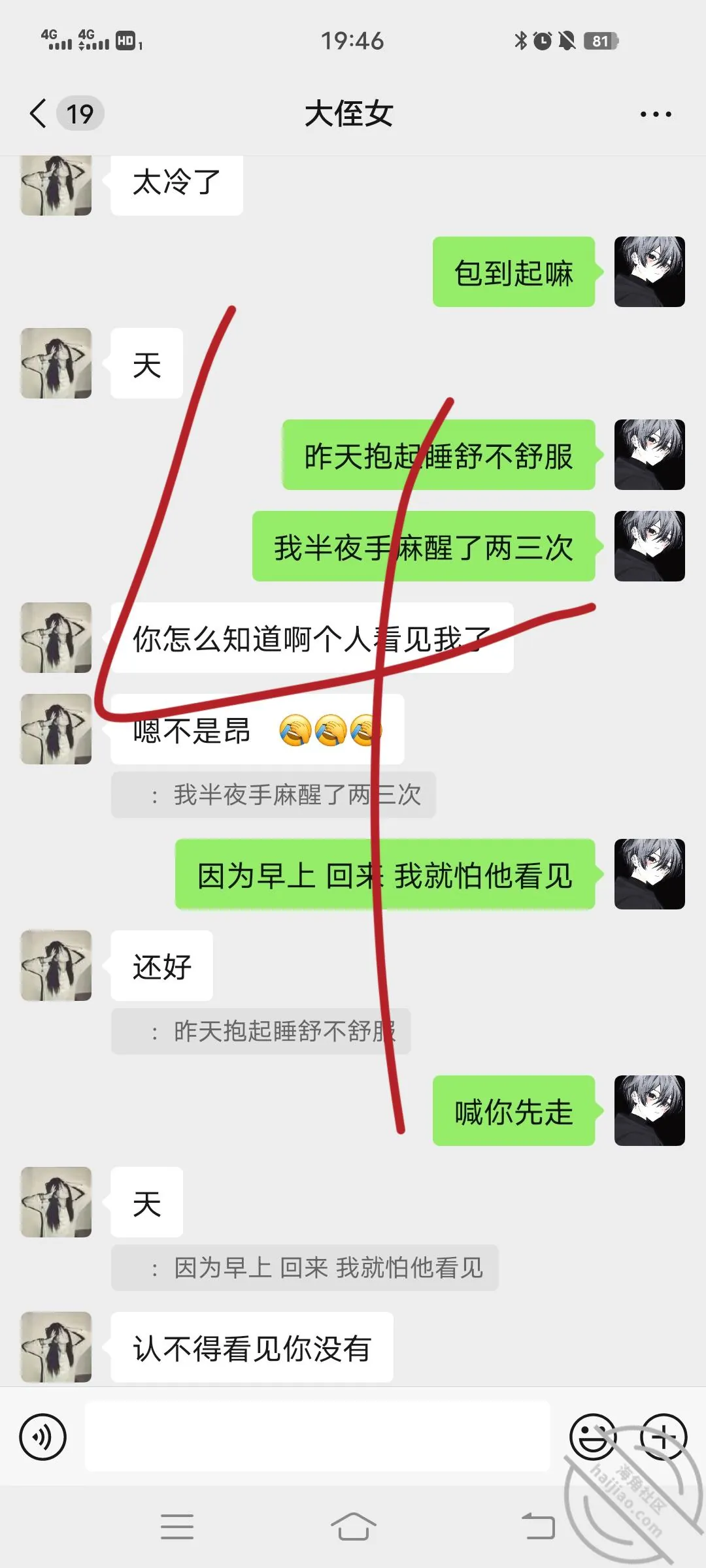Open quoted message 因为早上 回来 我就怕他看见
706x1568 pixels.
tap(305, 1268)
